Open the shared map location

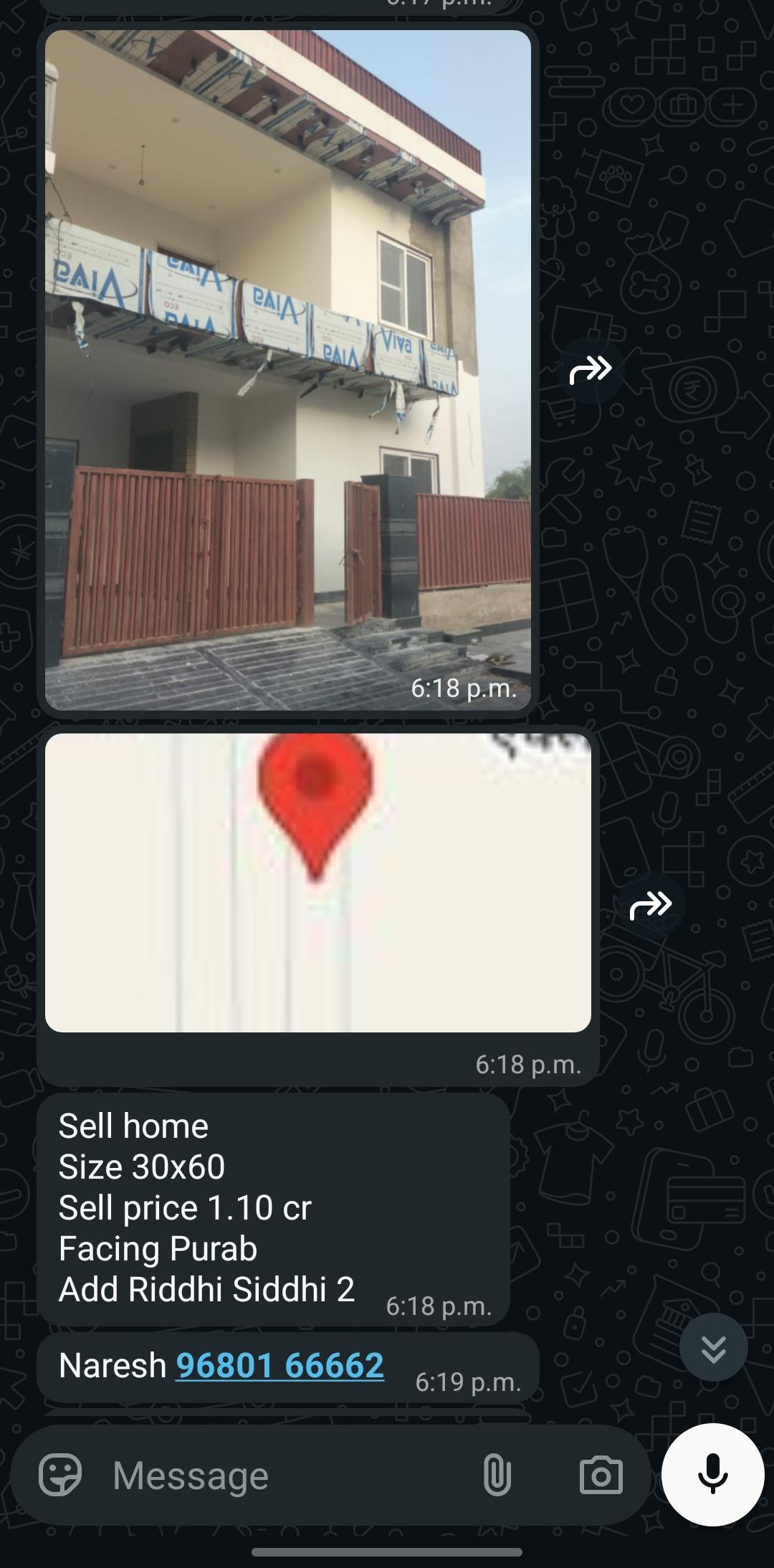[317, 883]
